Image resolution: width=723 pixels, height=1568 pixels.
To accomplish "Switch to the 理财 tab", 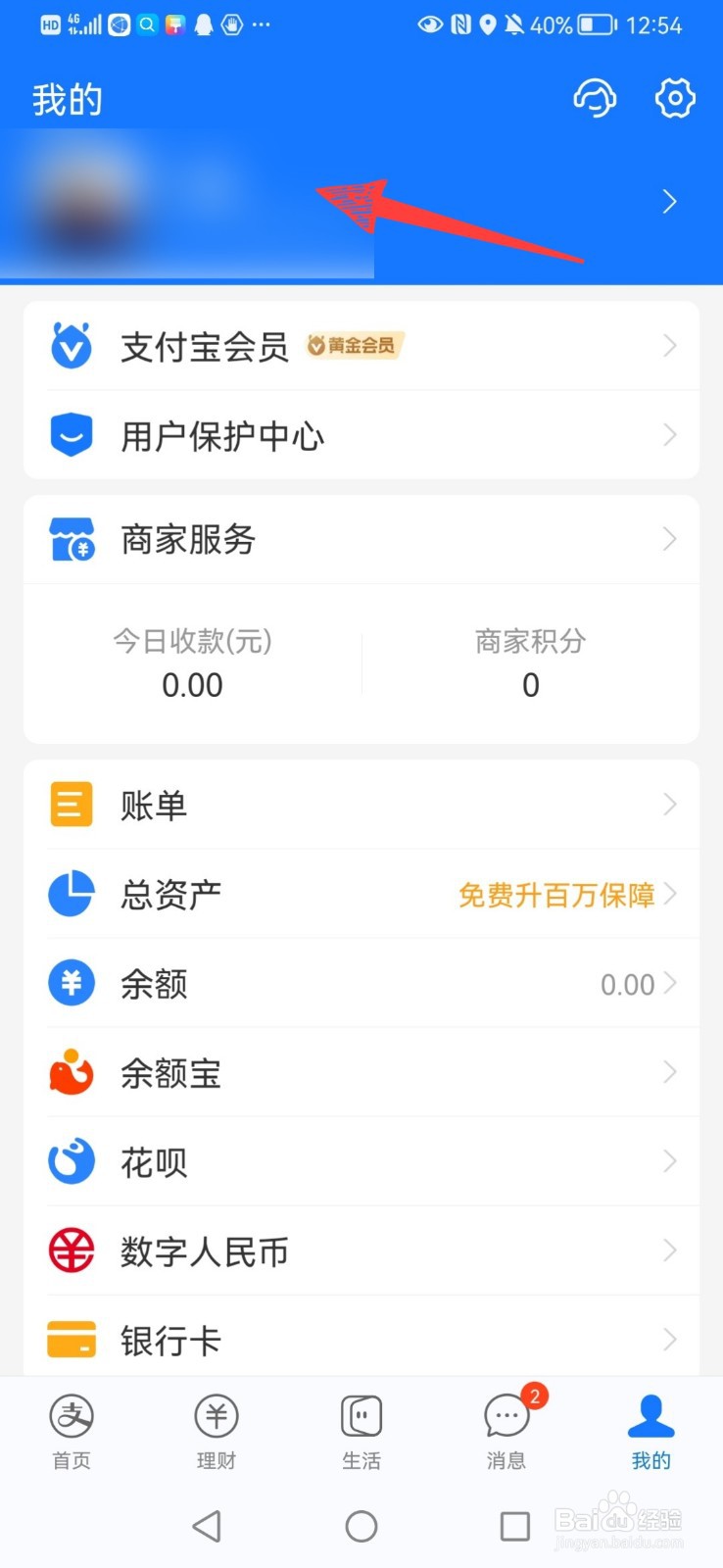I will [217, 1431].
